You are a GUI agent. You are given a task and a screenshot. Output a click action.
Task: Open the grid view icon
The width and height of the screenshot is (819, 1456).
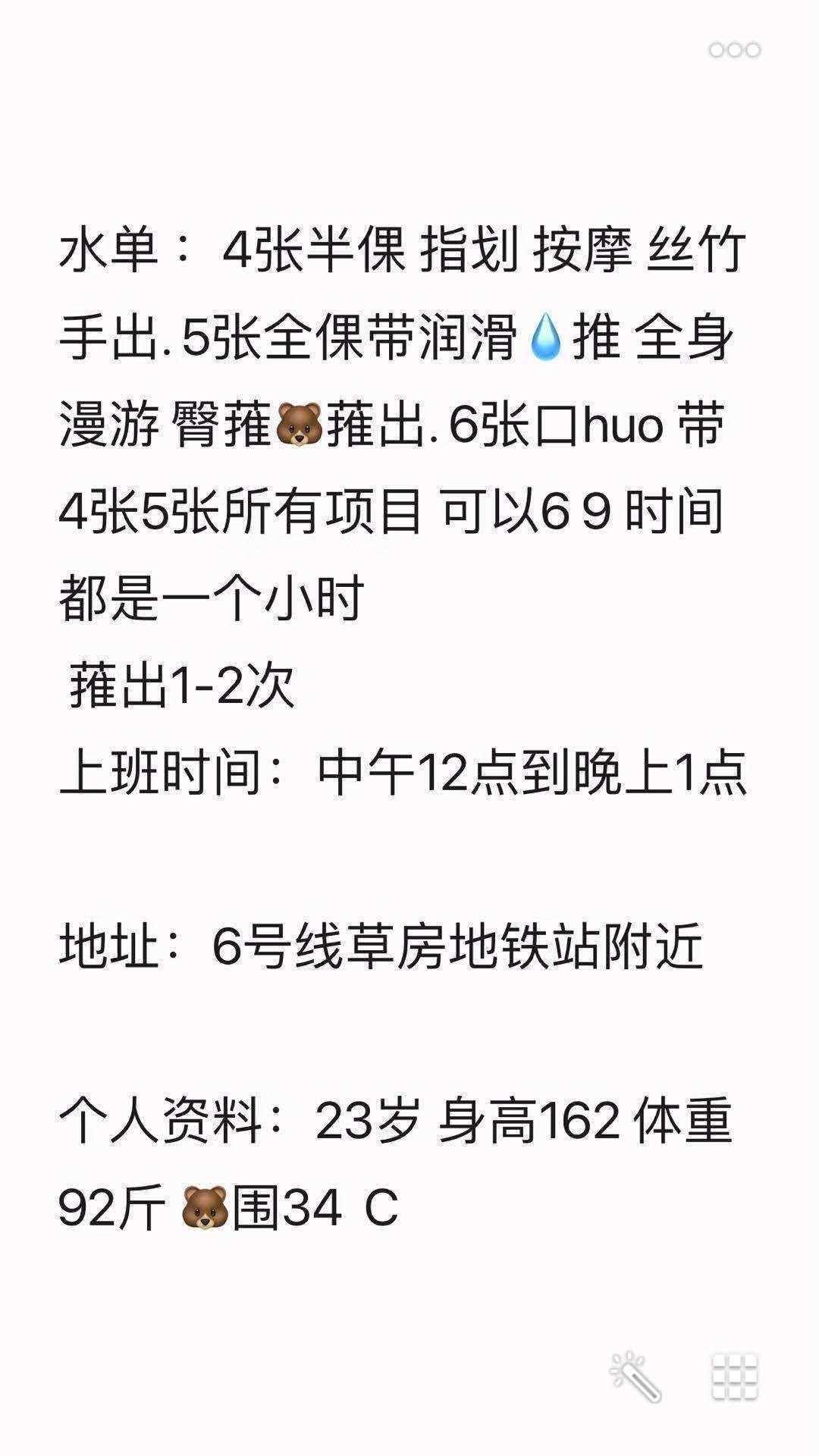point(734,1376)
